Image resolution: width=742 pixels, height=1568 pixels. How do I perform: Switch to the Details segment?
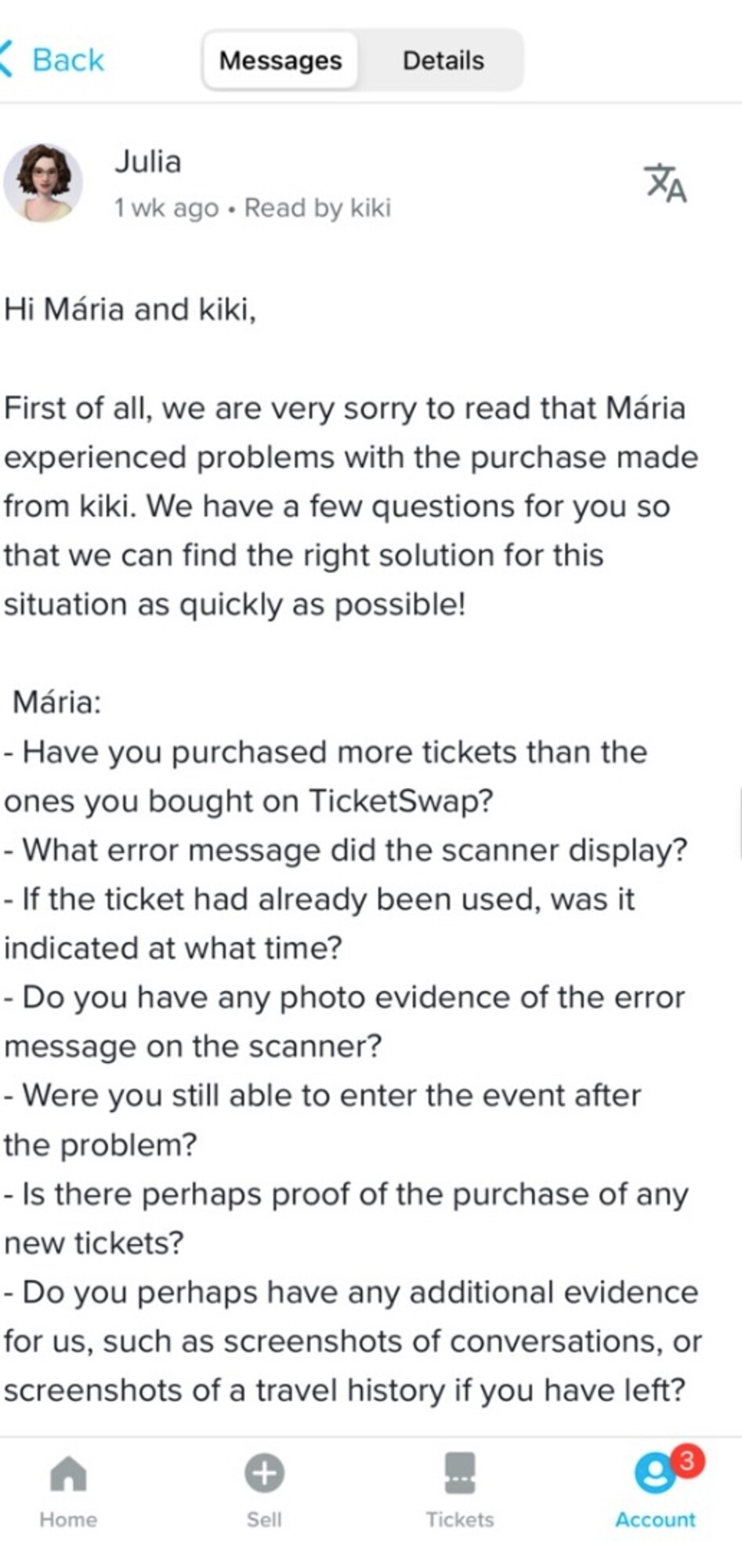pos(443,60)
